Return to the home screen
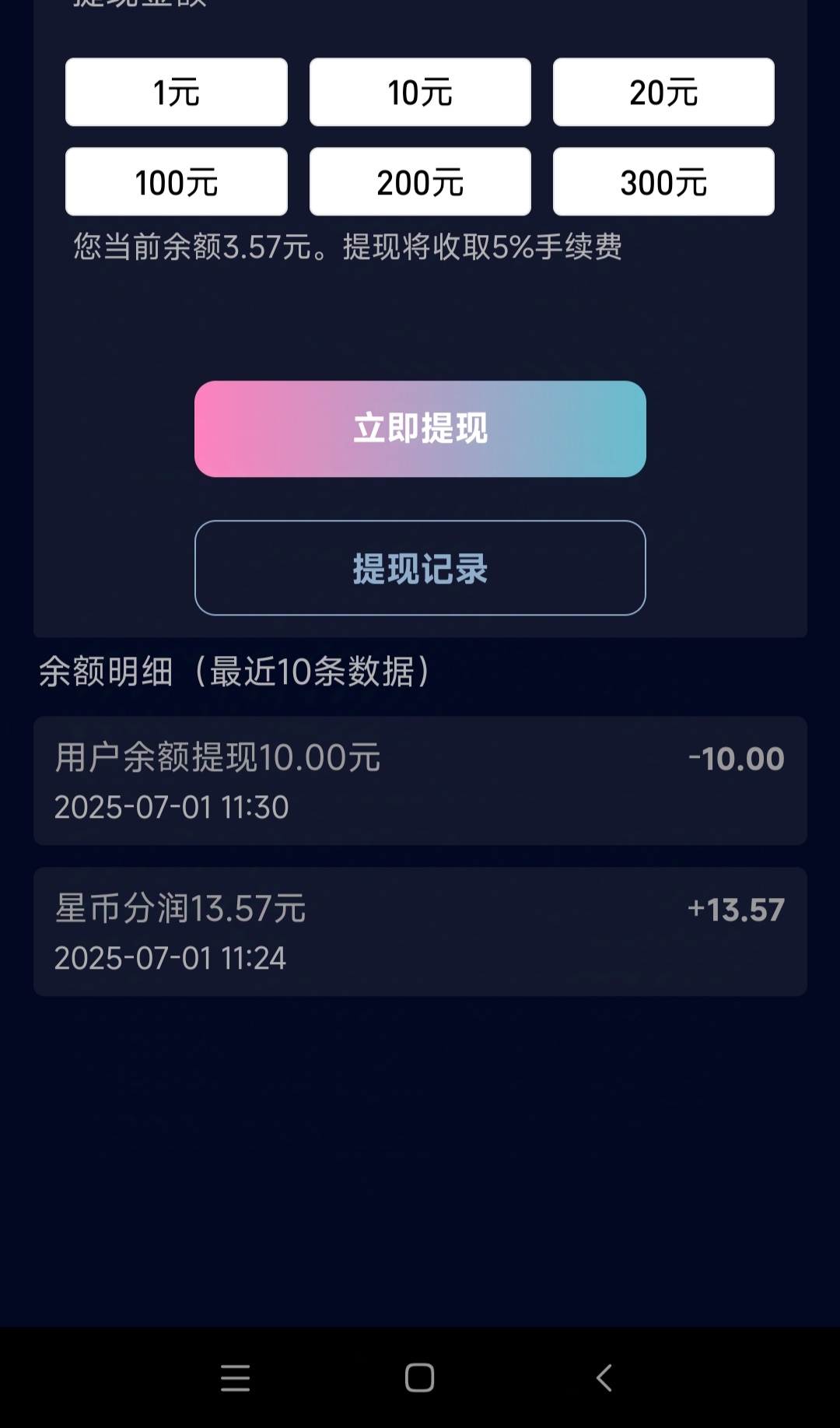The height and width of the screenshot is (1428, 840). (x=420, y=1377)
